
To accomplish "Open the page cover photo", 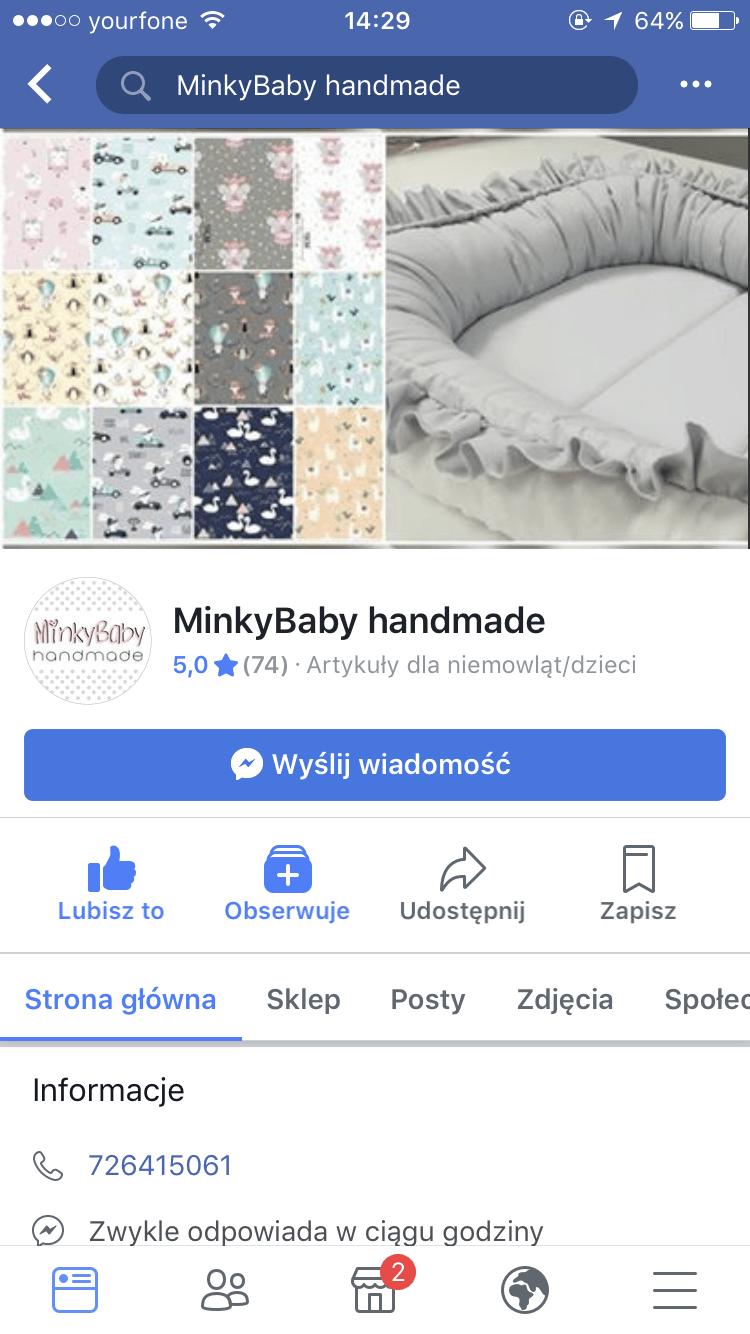I will tap(375, 340).
